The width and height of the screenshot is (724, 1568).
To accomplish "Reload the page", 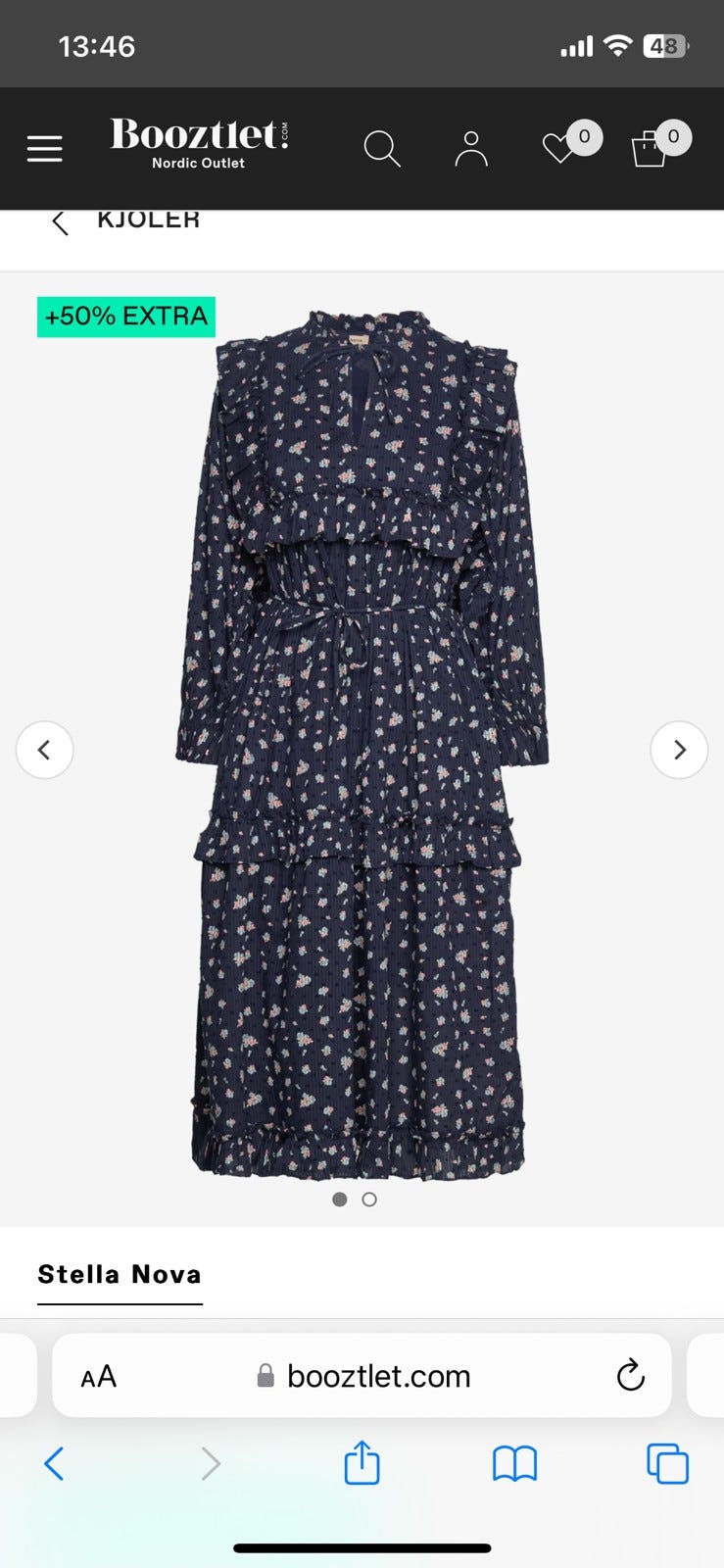I will 630,1376.
